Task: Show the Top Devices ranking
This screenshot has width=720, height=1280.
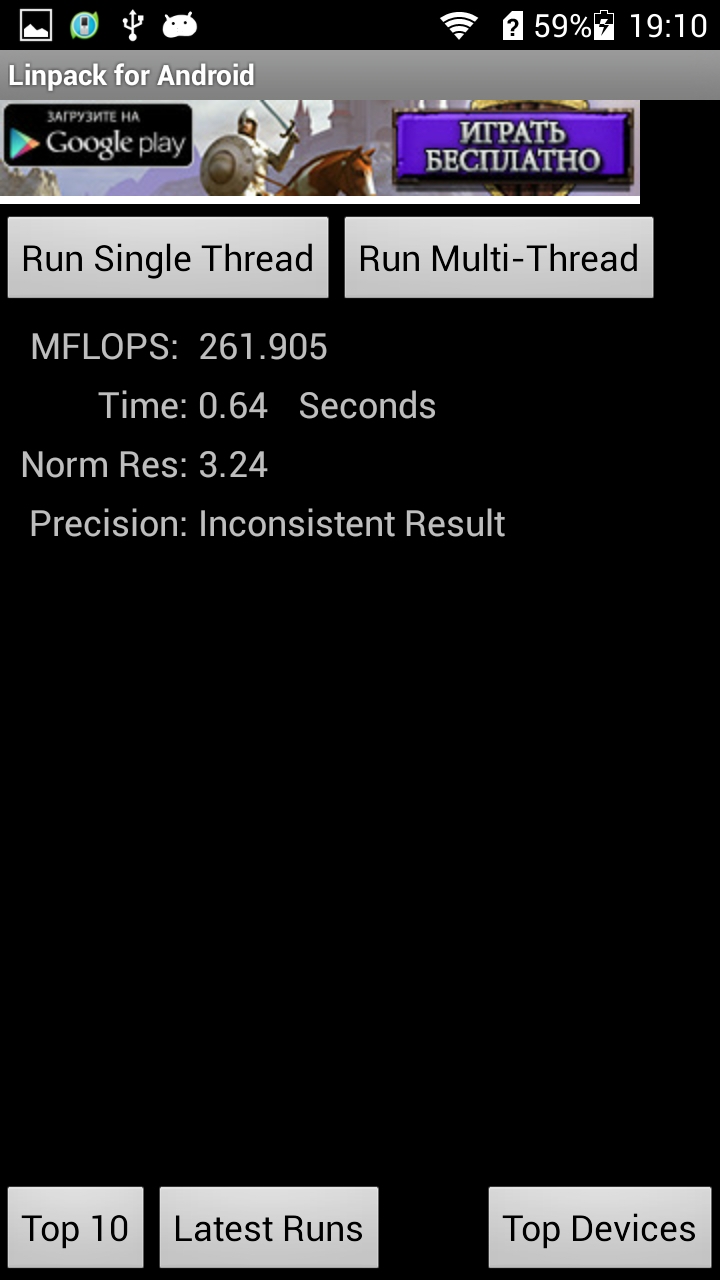Action: tap(599, 1228)
